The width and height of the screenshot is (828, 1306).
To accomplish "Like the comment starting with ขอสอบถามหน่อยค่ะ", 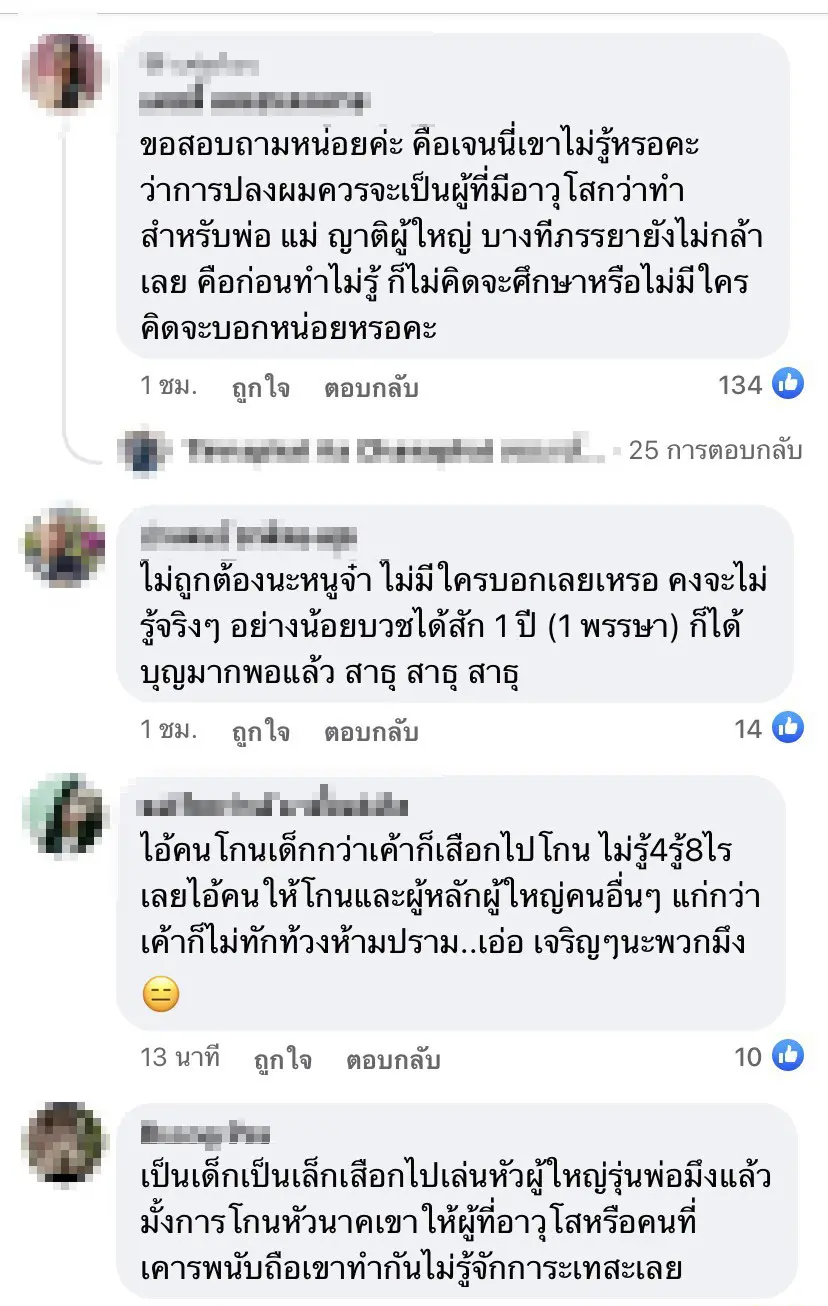I will pyautogui.click(x=261, y=388).
